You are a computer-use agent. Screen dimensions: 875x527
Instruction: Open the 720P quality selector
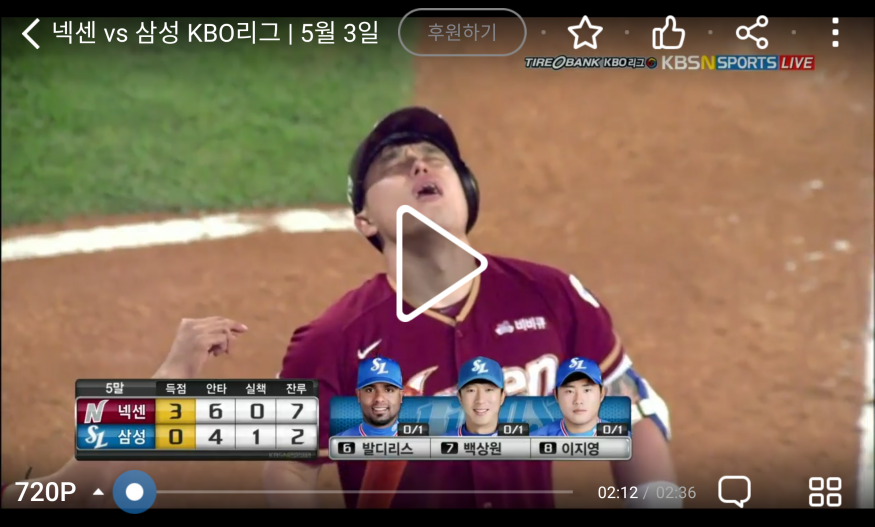(58, 492)
